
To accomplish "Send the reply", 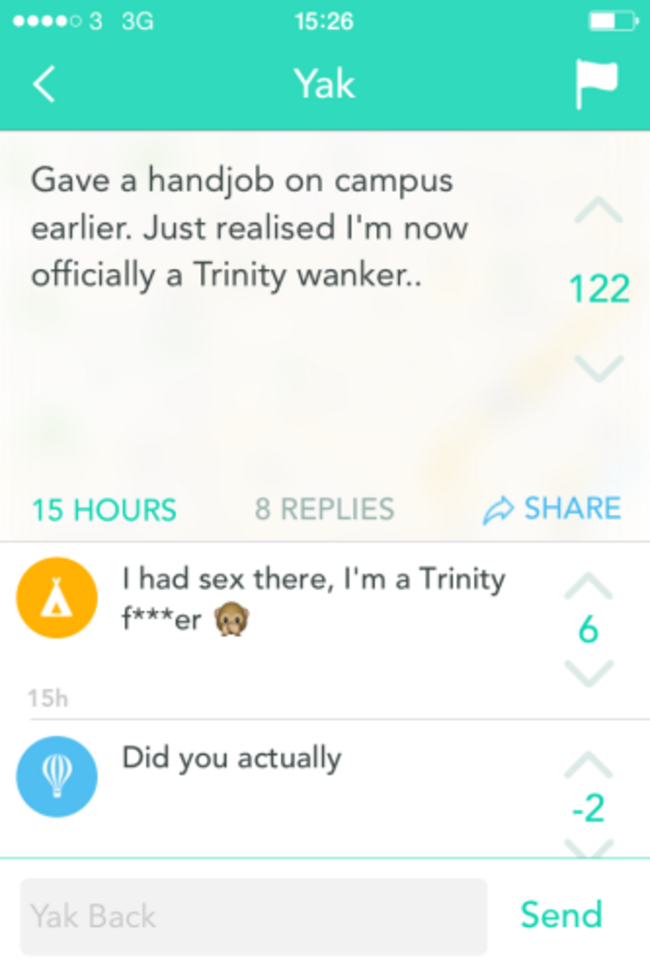I will point(561,915).
